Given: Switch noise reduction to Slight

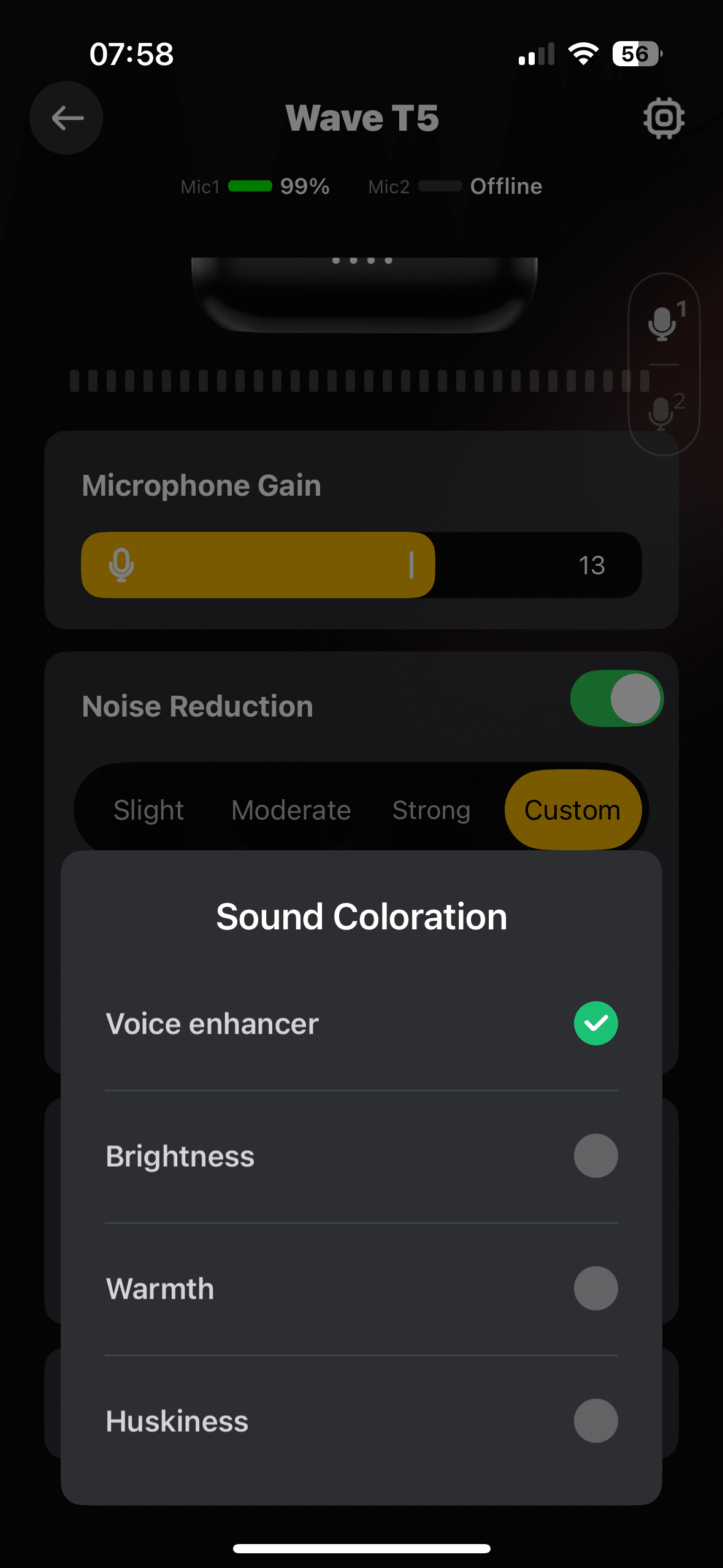Looking at the screenshot, I should (x=149, y=810).
